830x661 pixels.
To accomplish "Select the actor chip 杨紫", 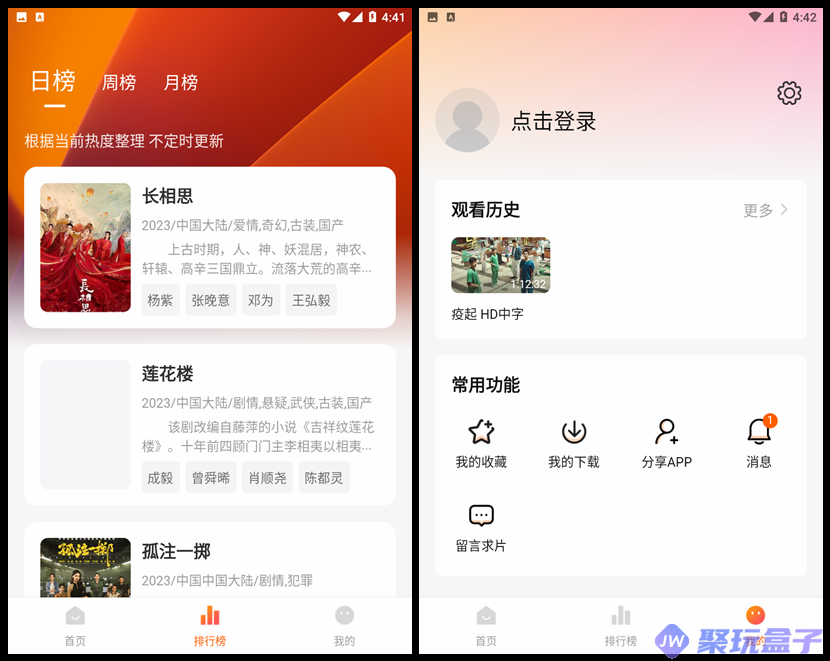I will pyautogui.click(x=160, y=300).
